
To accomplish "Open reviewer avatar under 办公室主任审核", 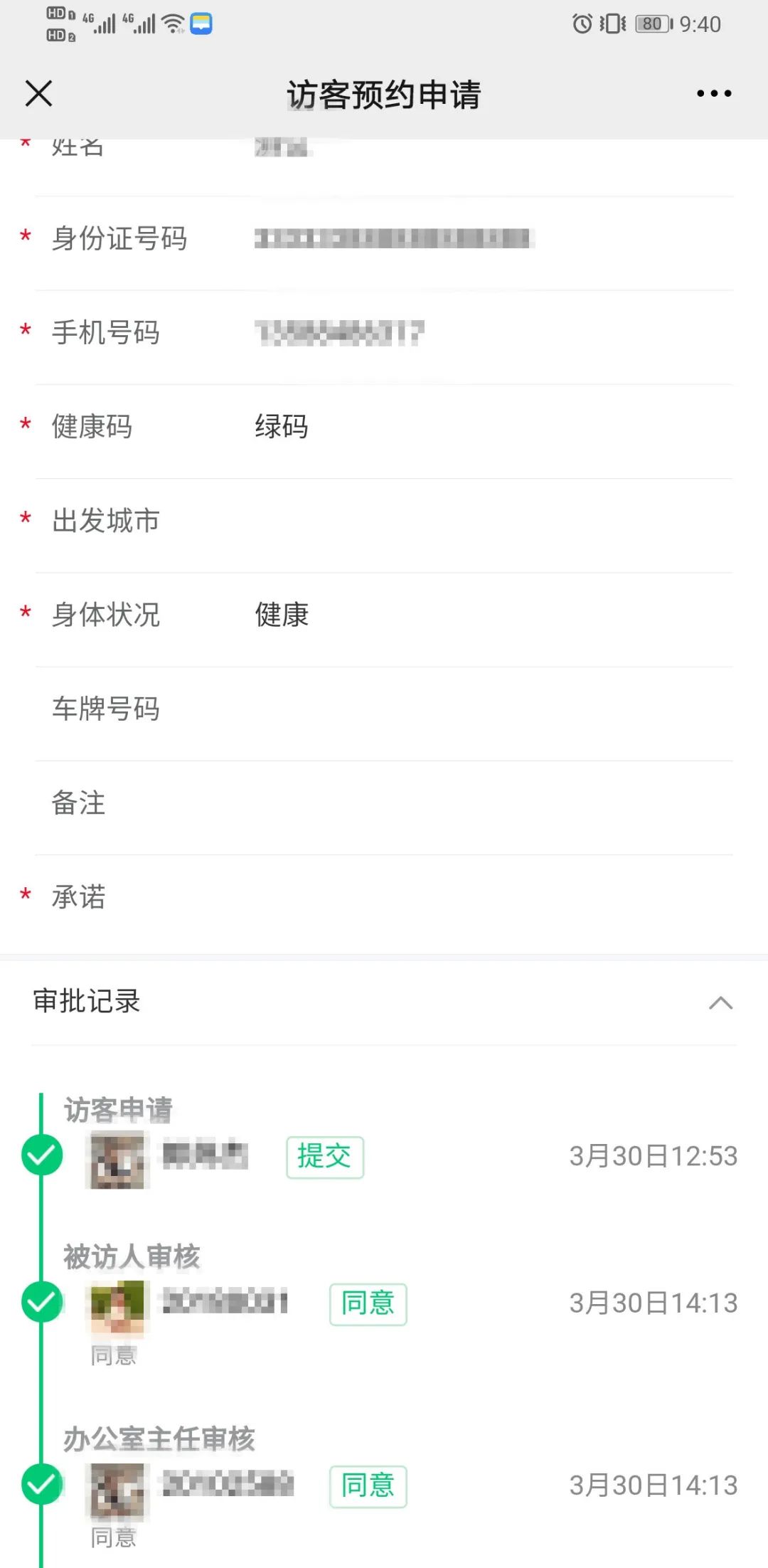I will click(x=117, y=1489).
